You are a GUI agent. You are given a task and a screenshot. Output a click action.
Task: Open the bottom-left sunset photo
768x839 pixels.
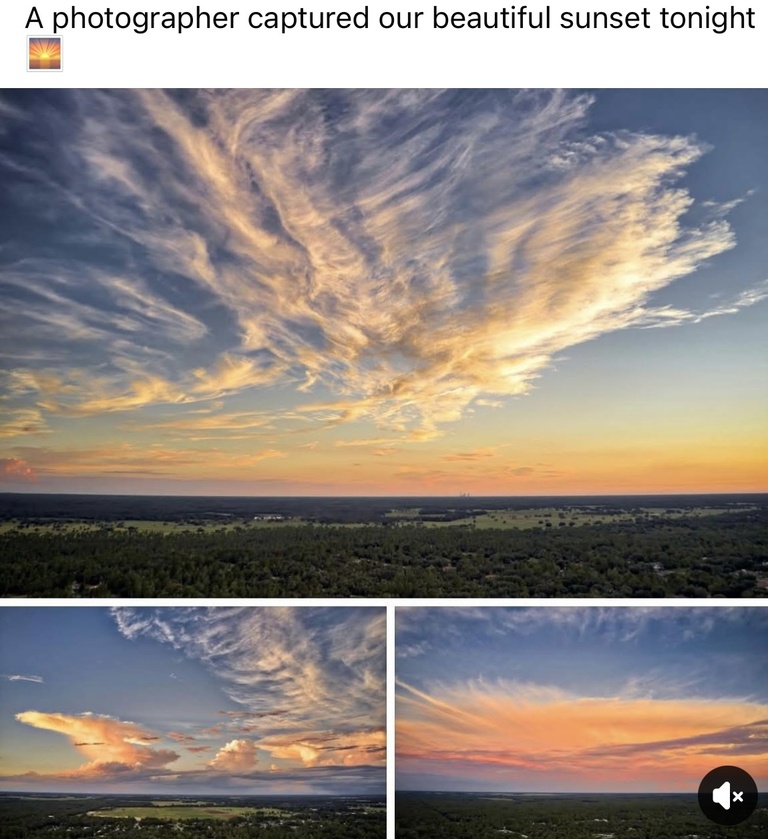click(192, 722)
